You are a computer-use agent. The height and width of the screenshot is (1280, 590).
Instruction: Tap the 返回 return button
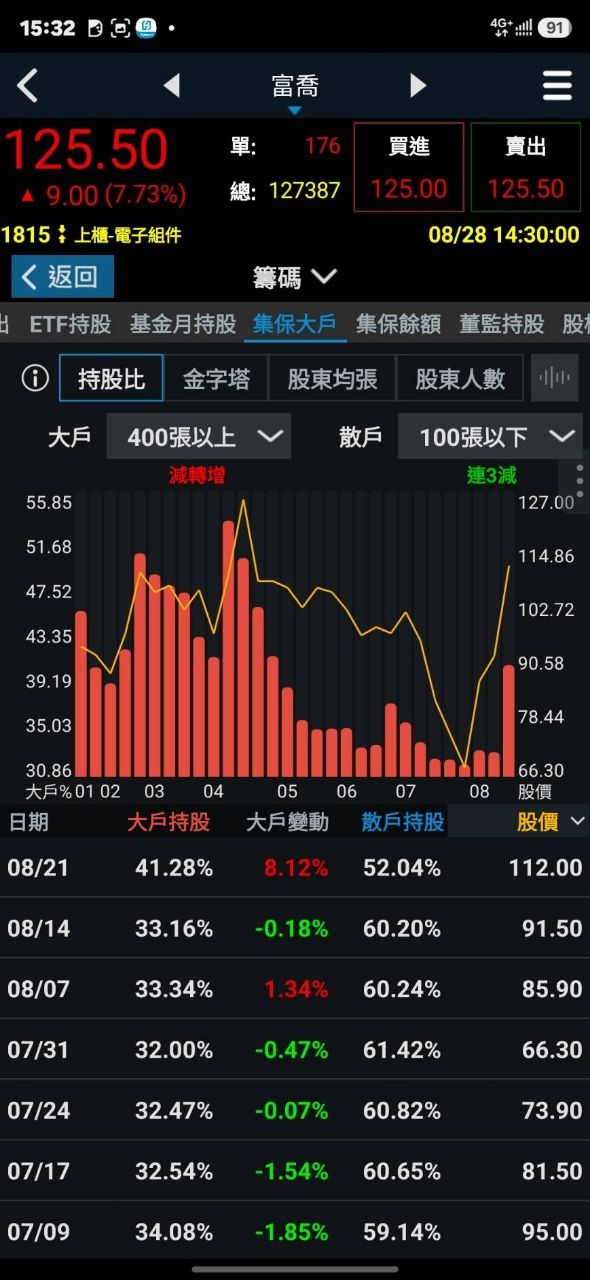pyautogui.click(x=63, y=277)
